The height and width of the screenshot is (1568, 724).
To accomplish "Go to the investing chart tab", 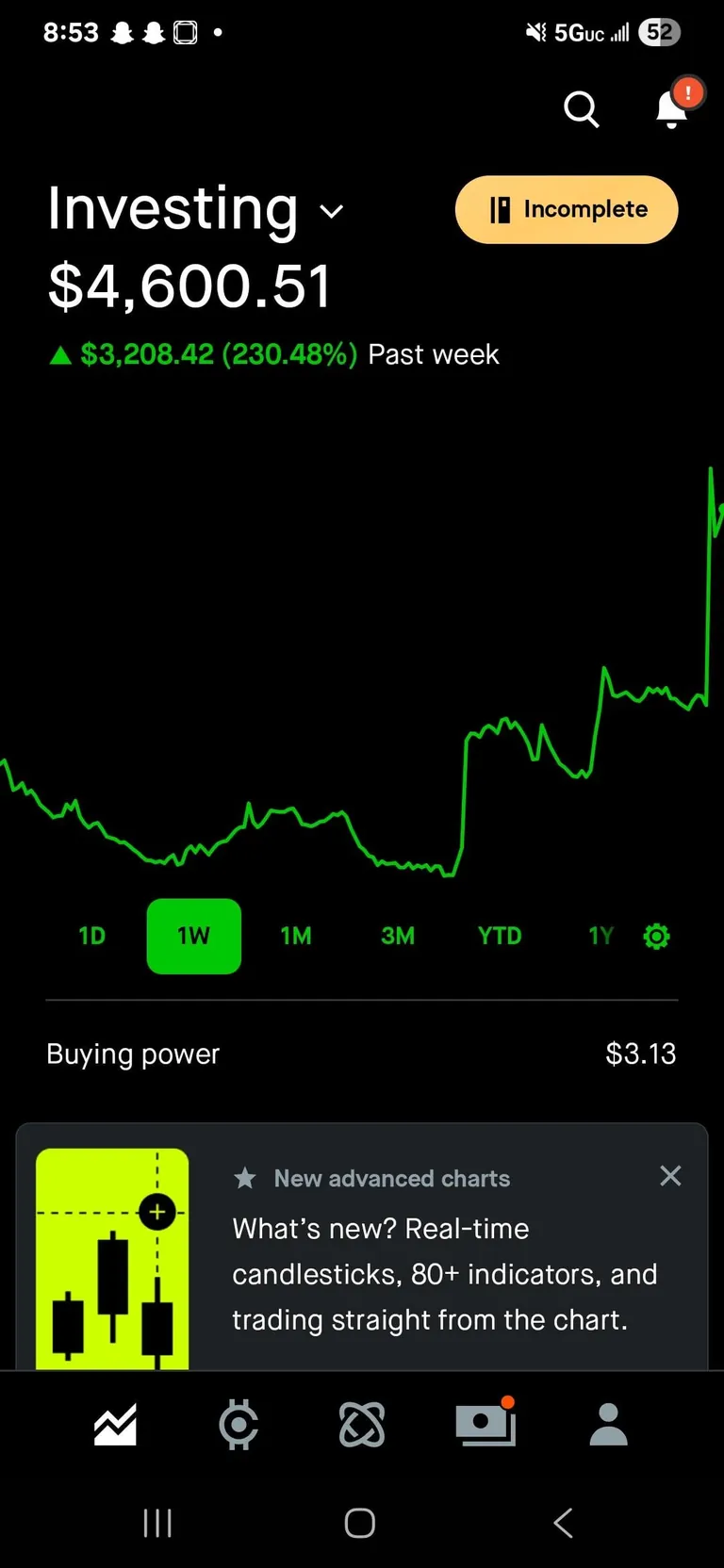I will click(x=115, y=1425).
